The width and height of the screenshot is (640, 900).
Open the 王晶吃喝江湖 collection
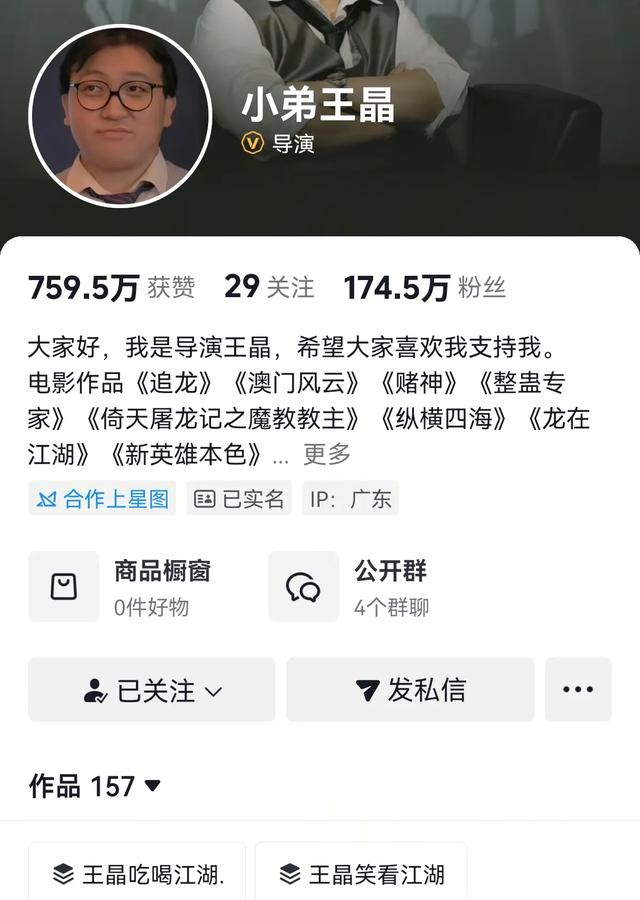coord(137,874)
